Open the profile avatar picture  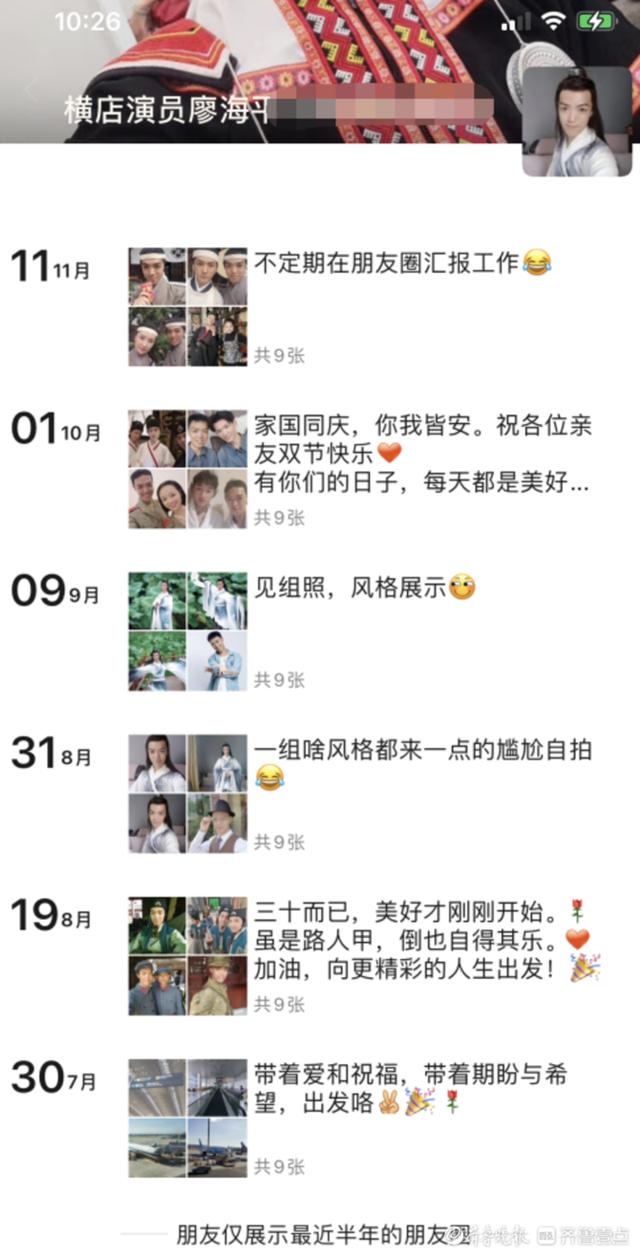(578, 122)
